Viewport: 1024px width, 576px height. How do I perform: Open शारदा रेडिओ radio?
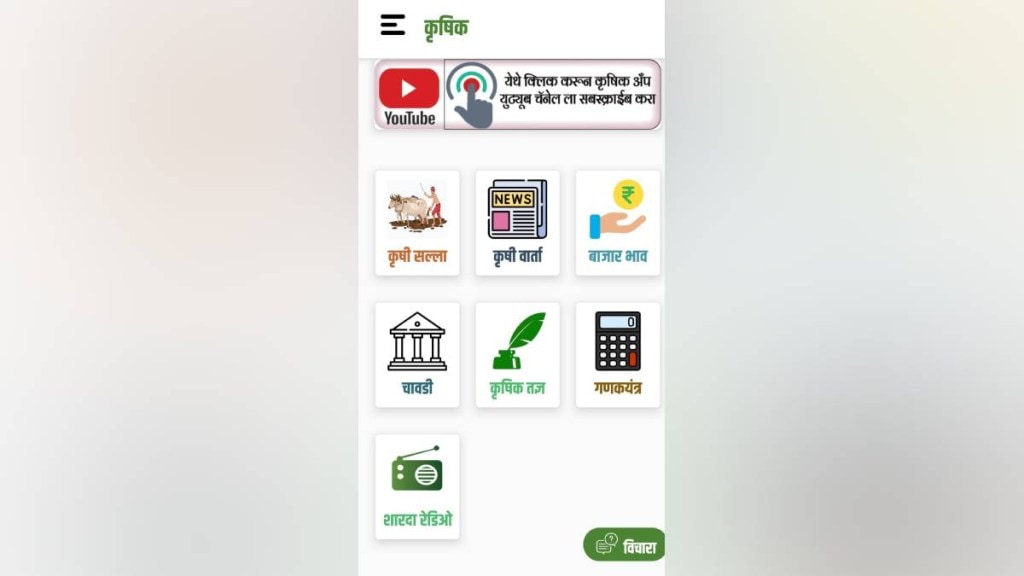coord(417,487)
